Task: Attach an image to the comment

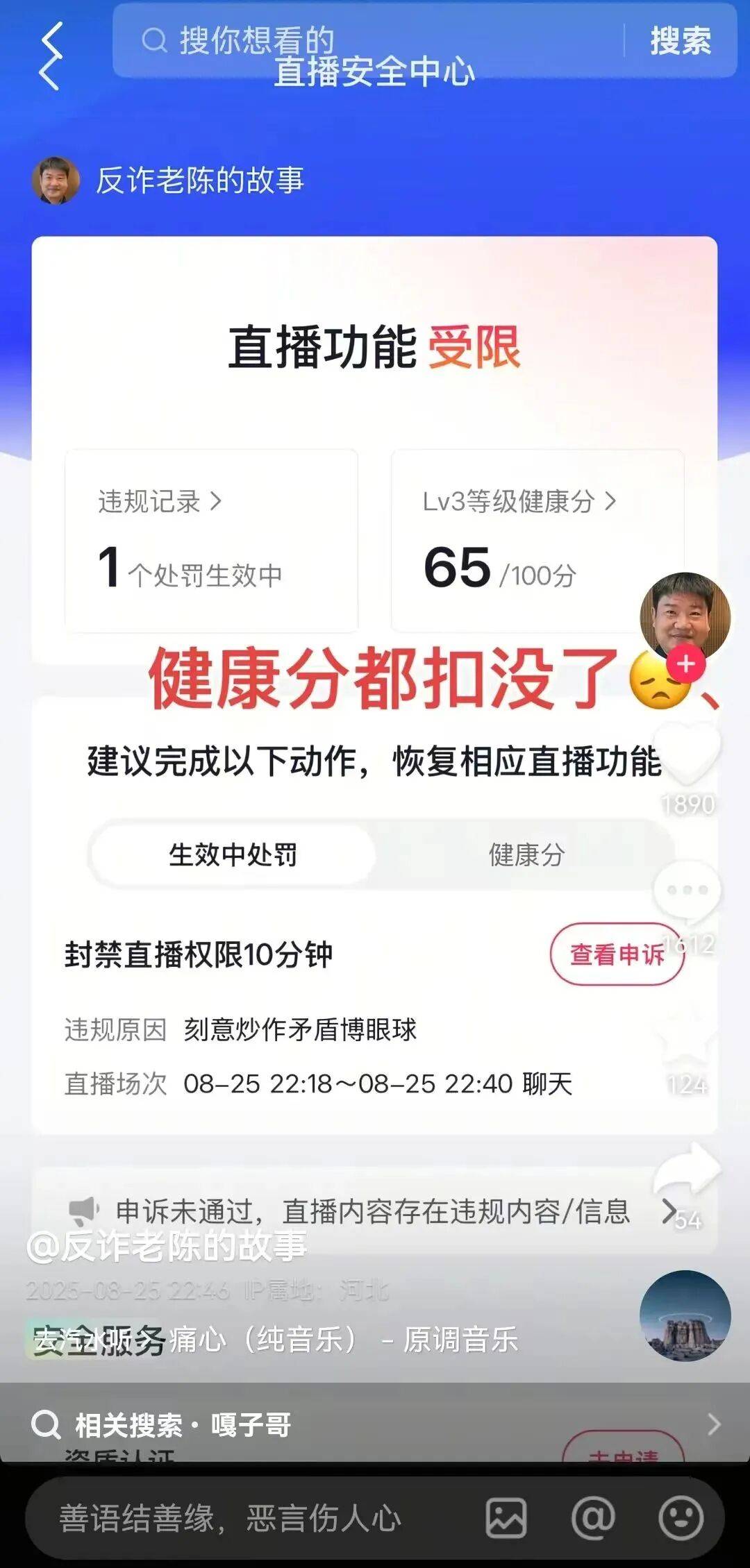Action: (506, 1518)
